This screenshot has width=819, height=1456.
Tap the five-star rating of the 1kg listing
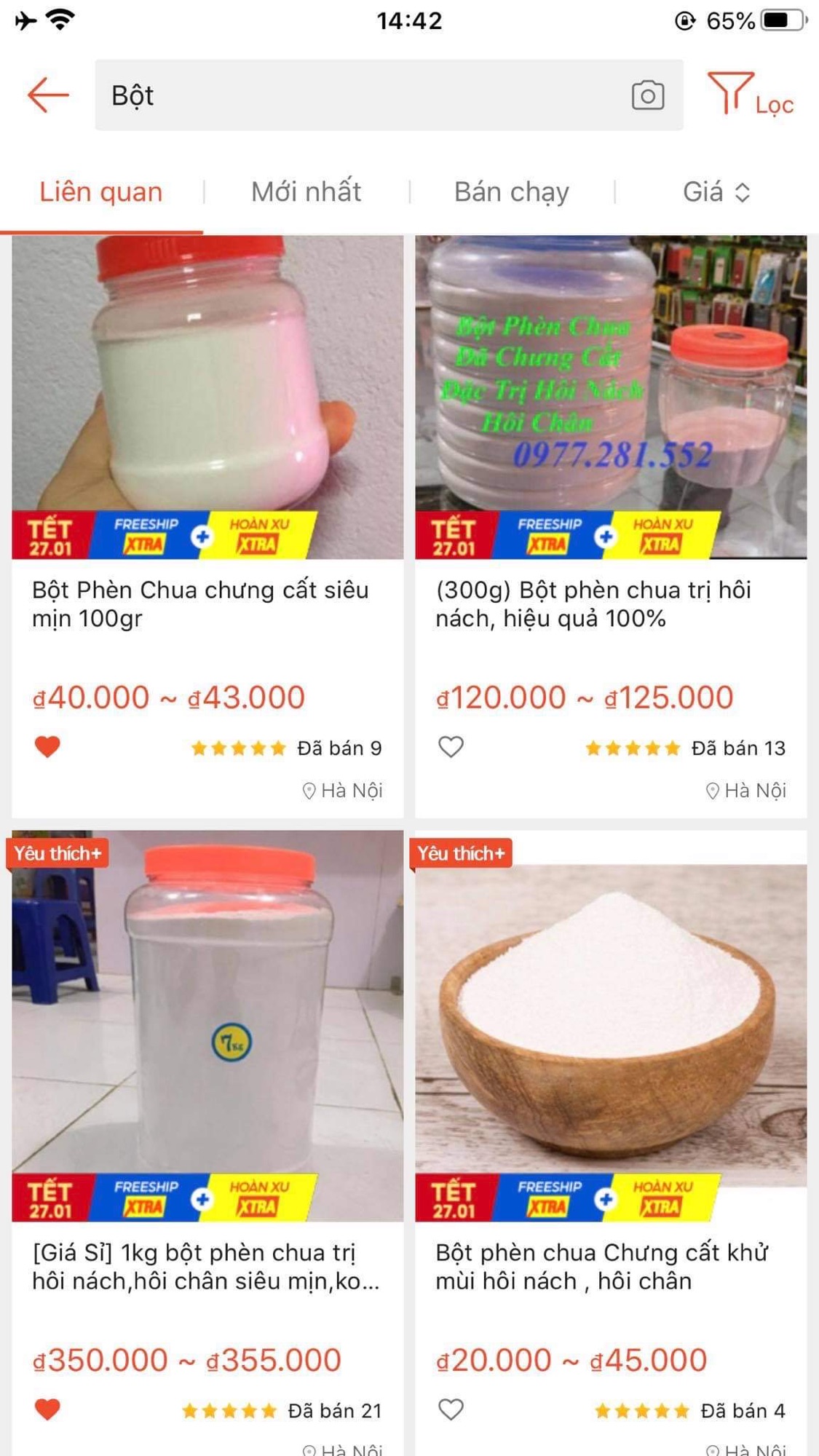pos(229,1410)
